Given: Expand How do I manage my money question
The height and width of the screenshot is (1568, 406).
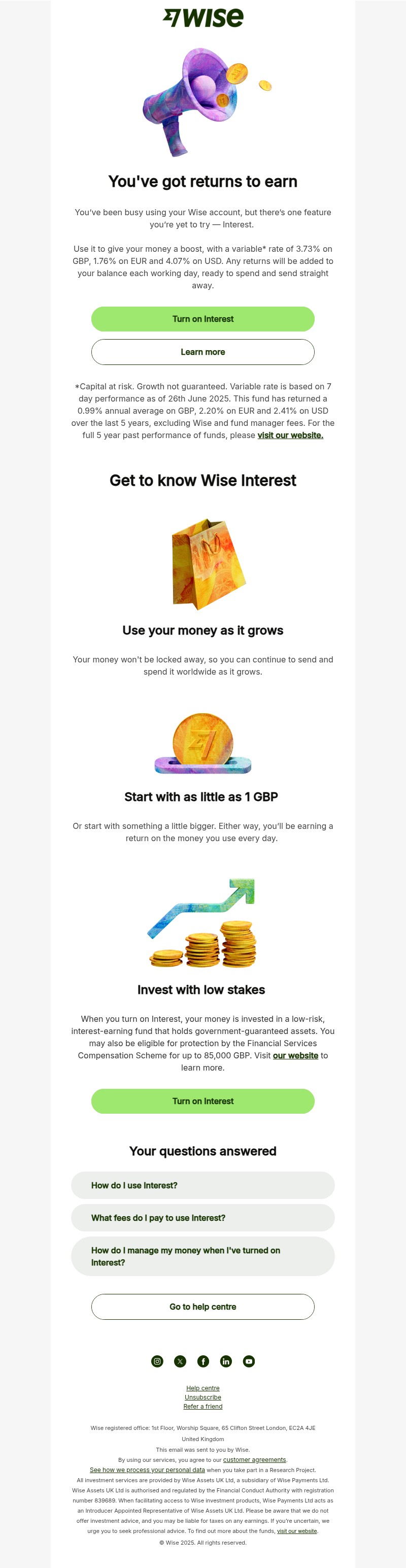Looking at the screenshot, I should [202, 1256].
